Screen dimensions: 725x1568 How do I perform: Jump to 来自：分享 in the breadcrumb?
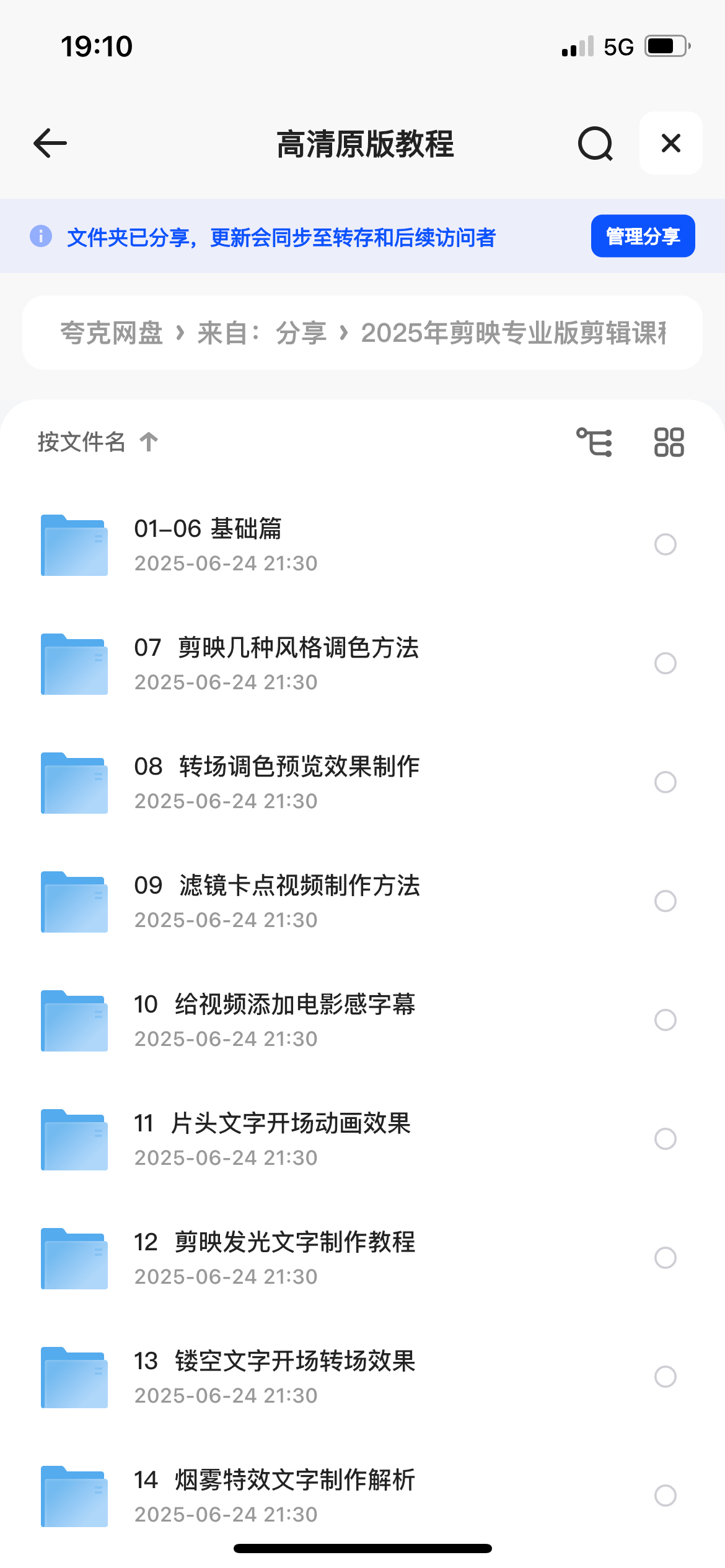(x=261, y=333)
